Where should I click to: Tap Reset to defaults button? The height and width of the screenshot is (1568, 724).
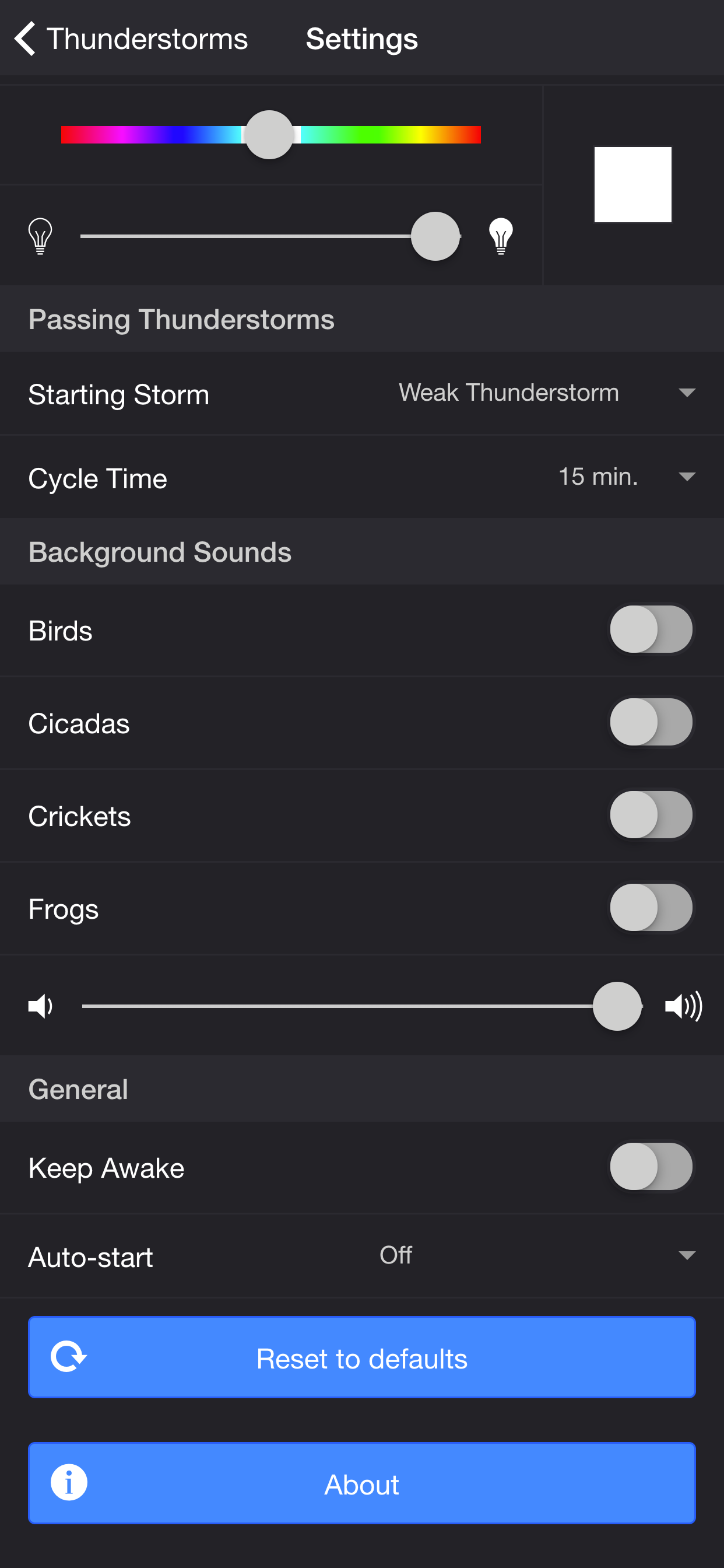(x=362, y=1357)
